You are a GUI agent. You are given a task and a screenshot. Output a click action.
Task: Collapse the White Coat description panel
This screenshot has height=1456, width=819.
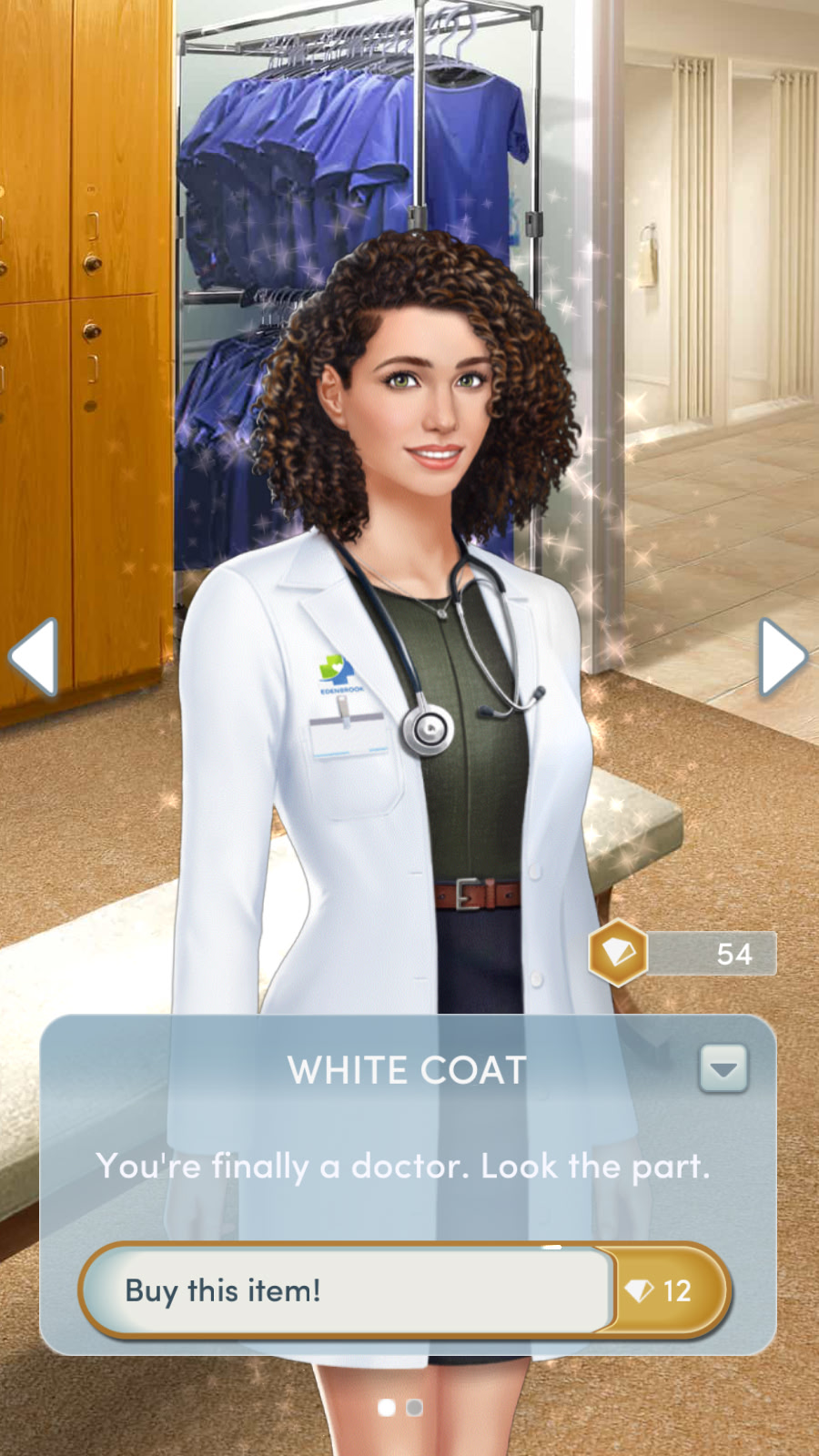[723, 1068]
